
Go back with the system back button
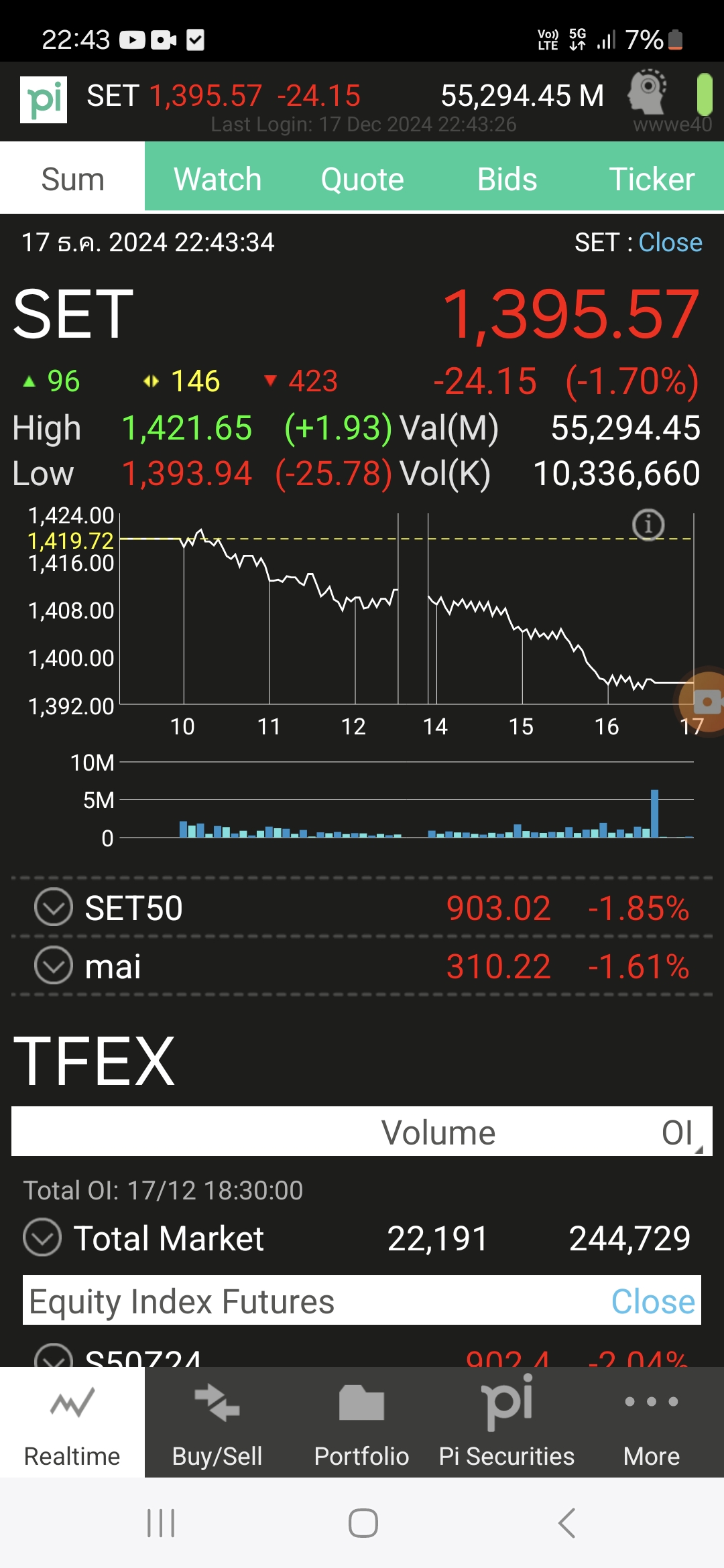[567, 1522]
